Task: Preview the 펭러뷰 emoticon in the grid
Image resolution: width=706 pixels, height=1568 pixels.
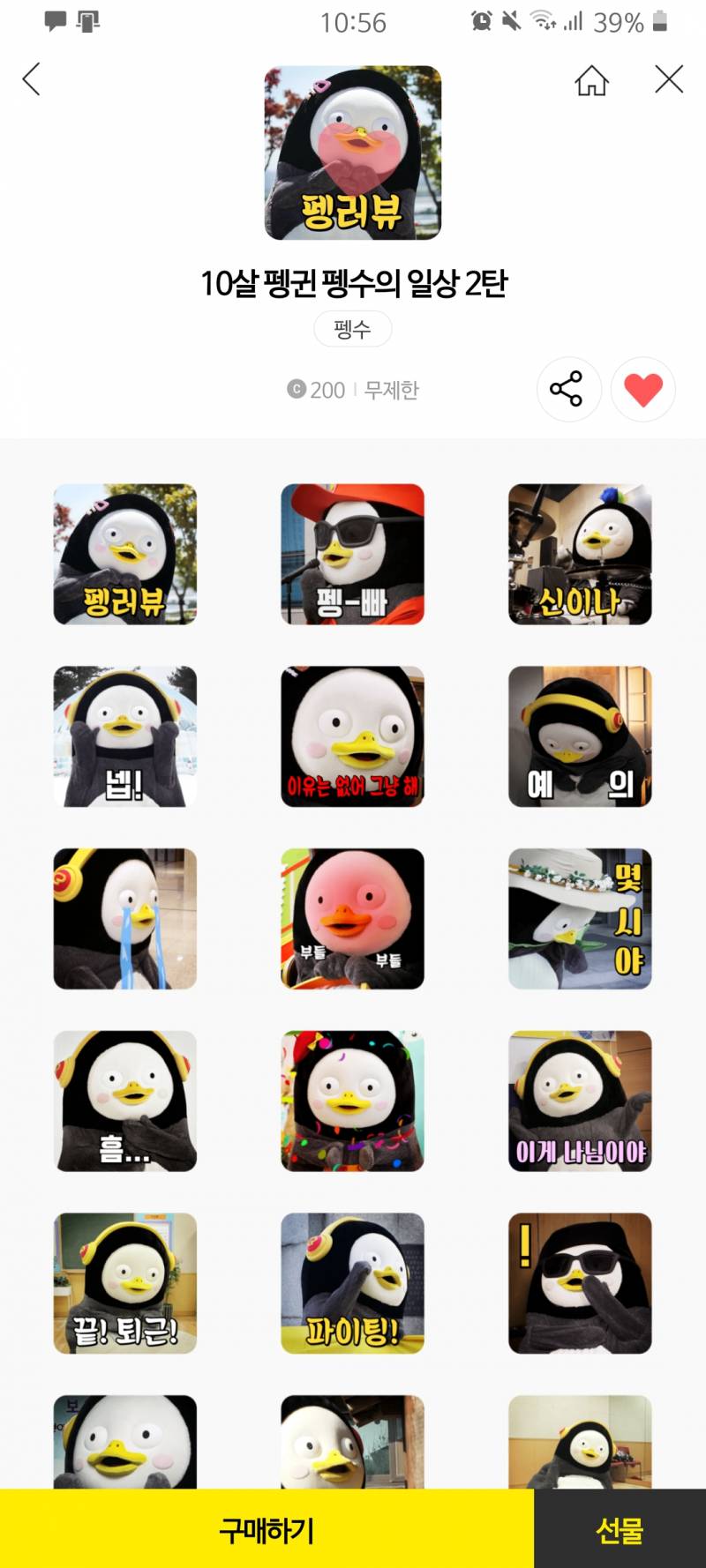Action: pos(125,554)
